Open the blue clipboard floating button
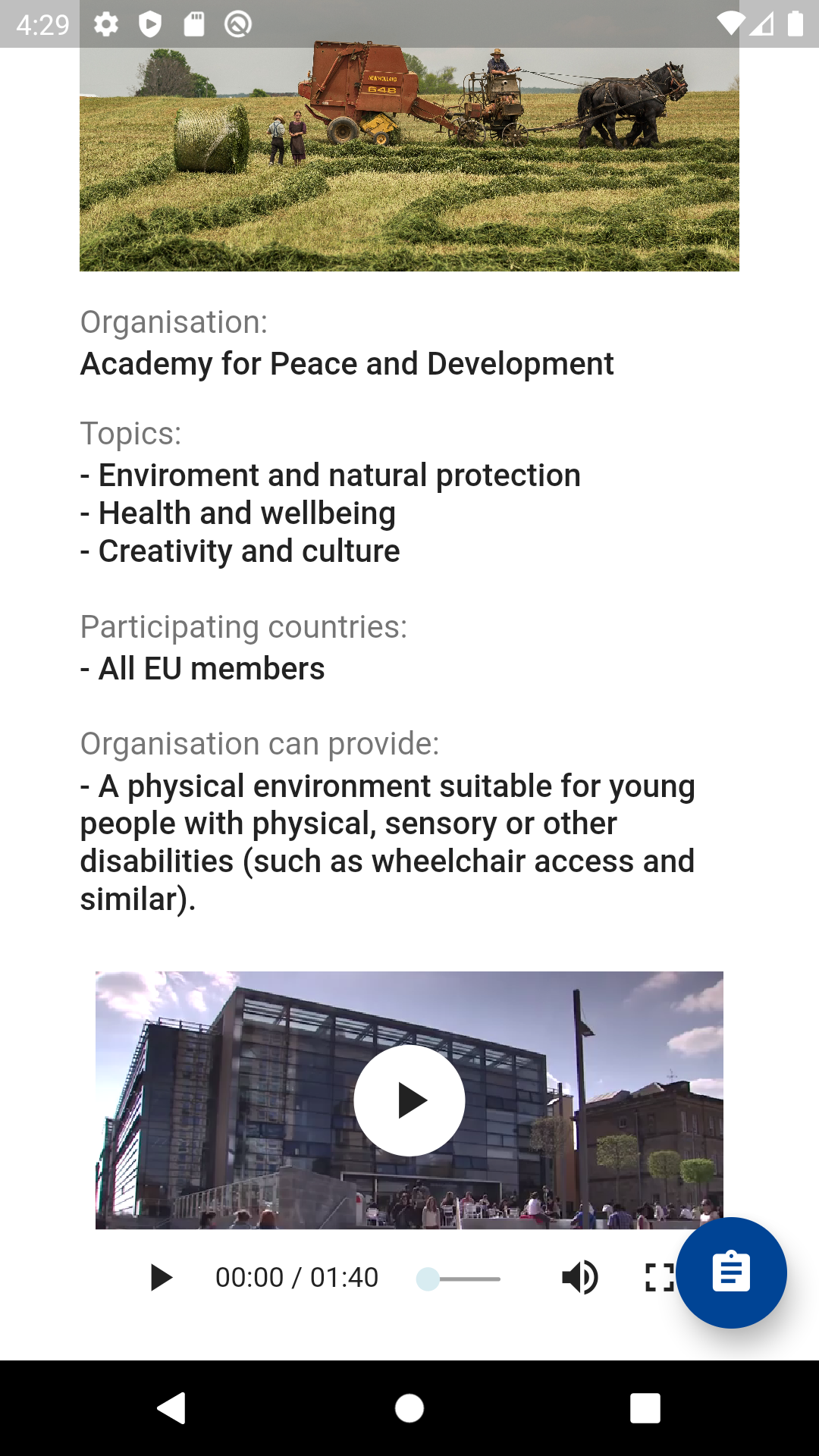 pos(731,1272)
